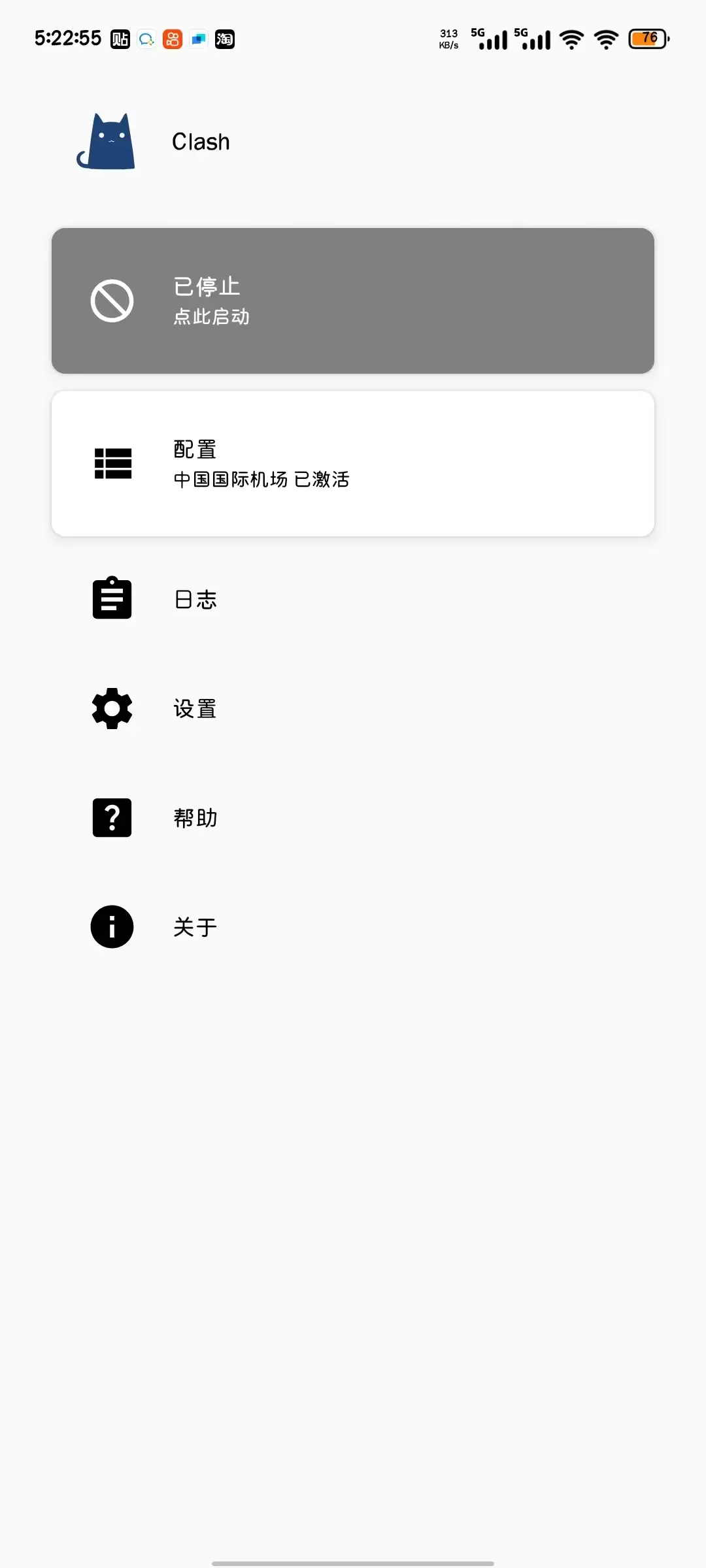The width and height of the screenshot is (706, 1568).
Task: Tap the clock showing 5:22:55
Action: click(68, 39)
